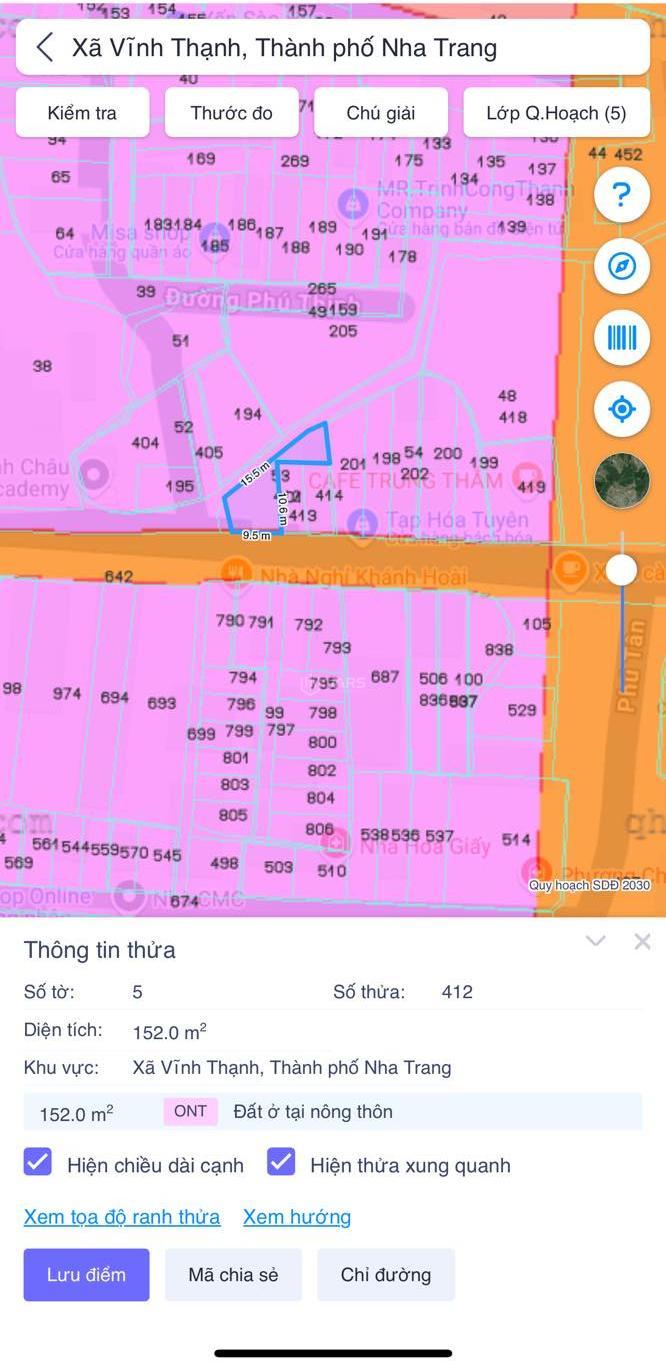Tap the Kiểm tra button

tap(82, 113)
